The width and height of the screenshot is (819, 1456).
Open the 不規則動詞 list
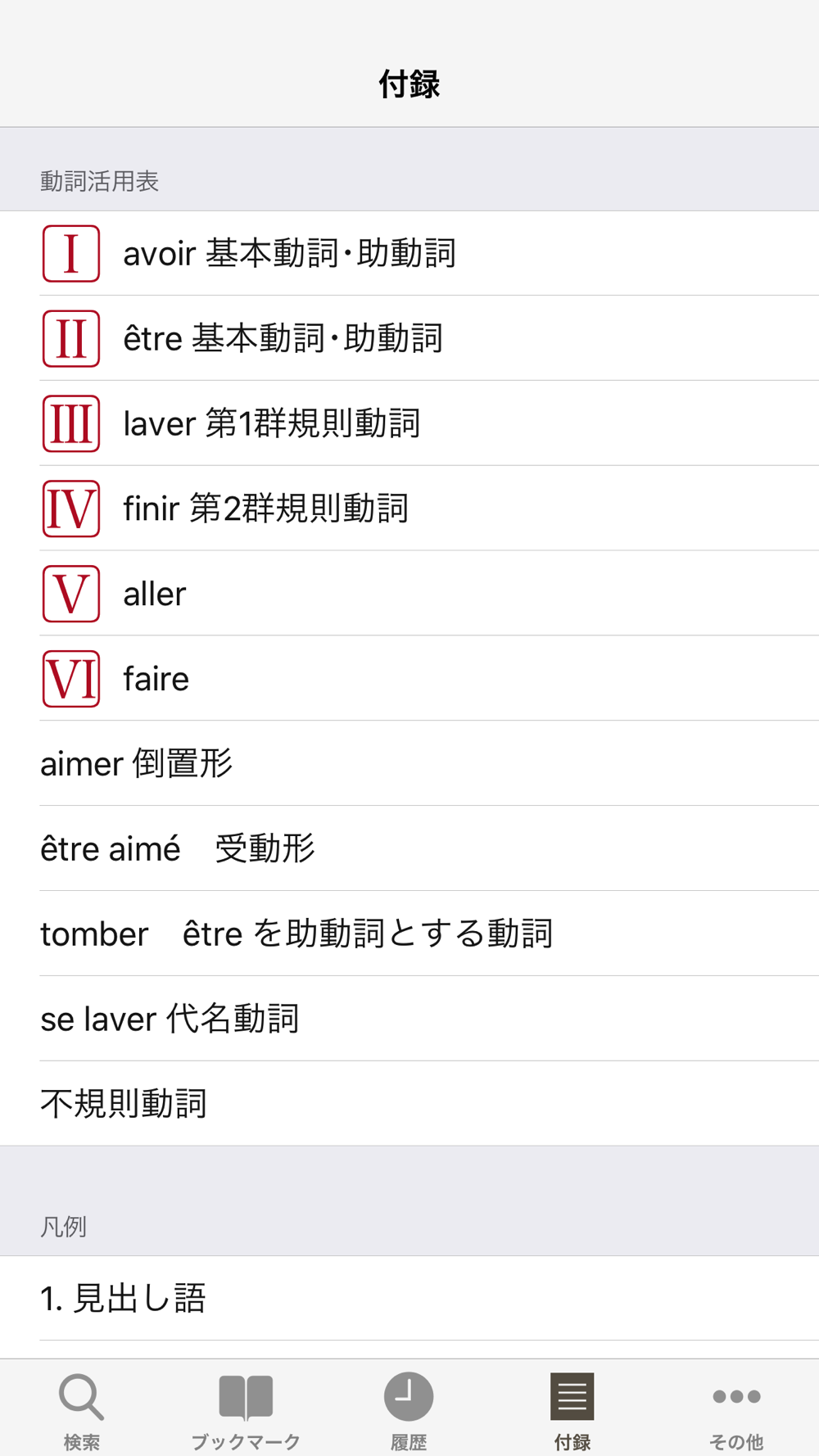point(409,1104)
